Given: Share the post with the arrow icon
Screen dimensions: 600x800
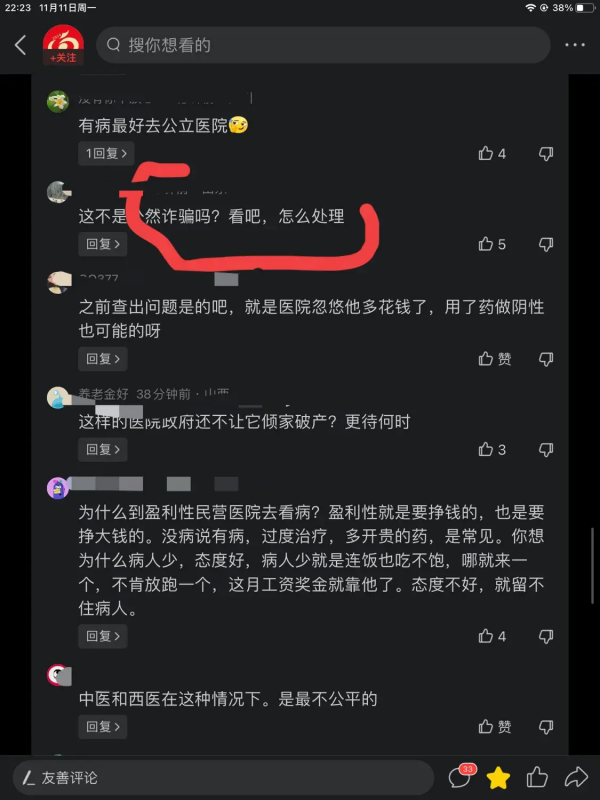Looking at the screenshot, I should [576, 777].
